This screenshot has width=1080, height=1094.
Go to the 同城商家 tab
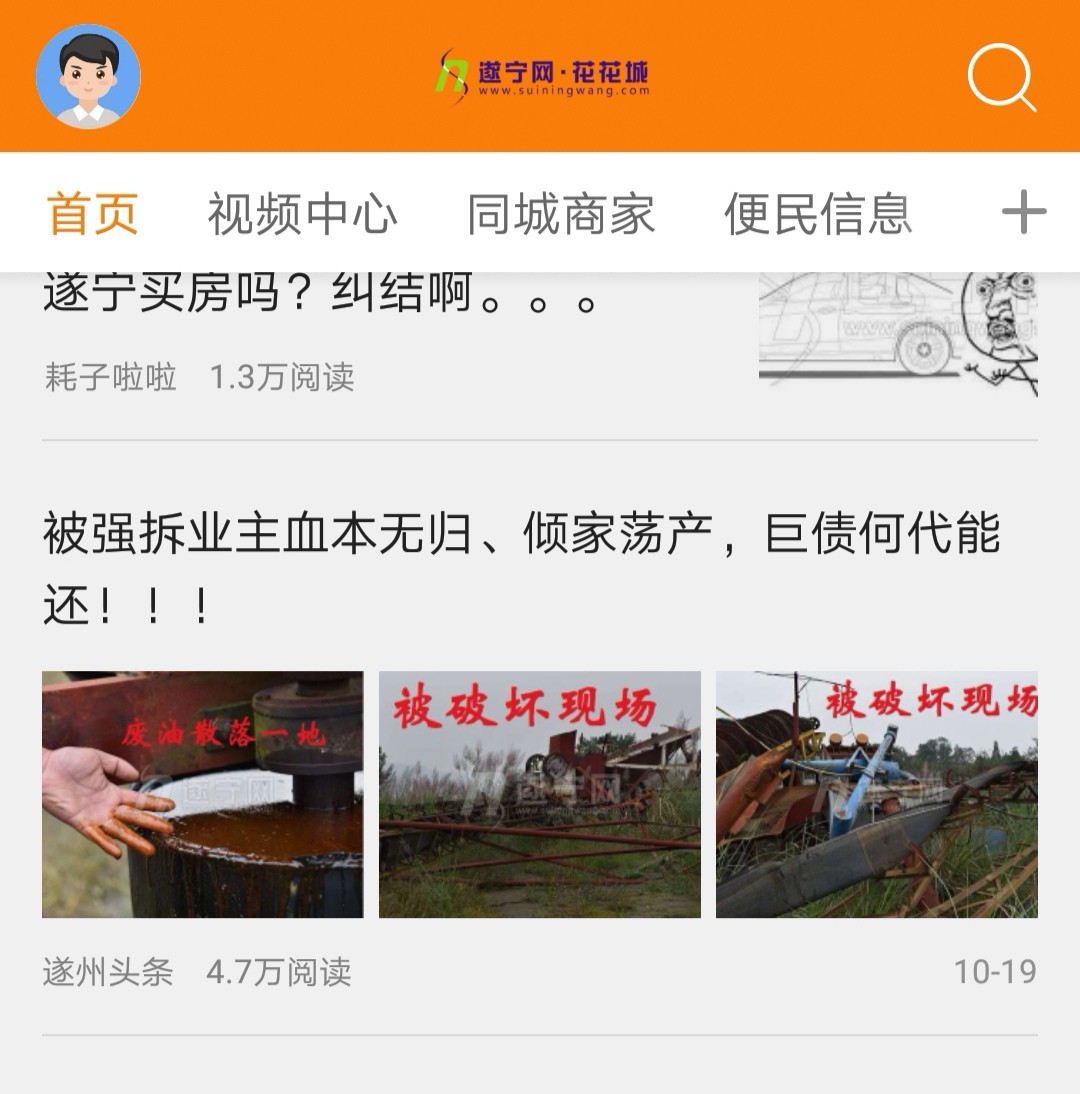click(560, 213)
